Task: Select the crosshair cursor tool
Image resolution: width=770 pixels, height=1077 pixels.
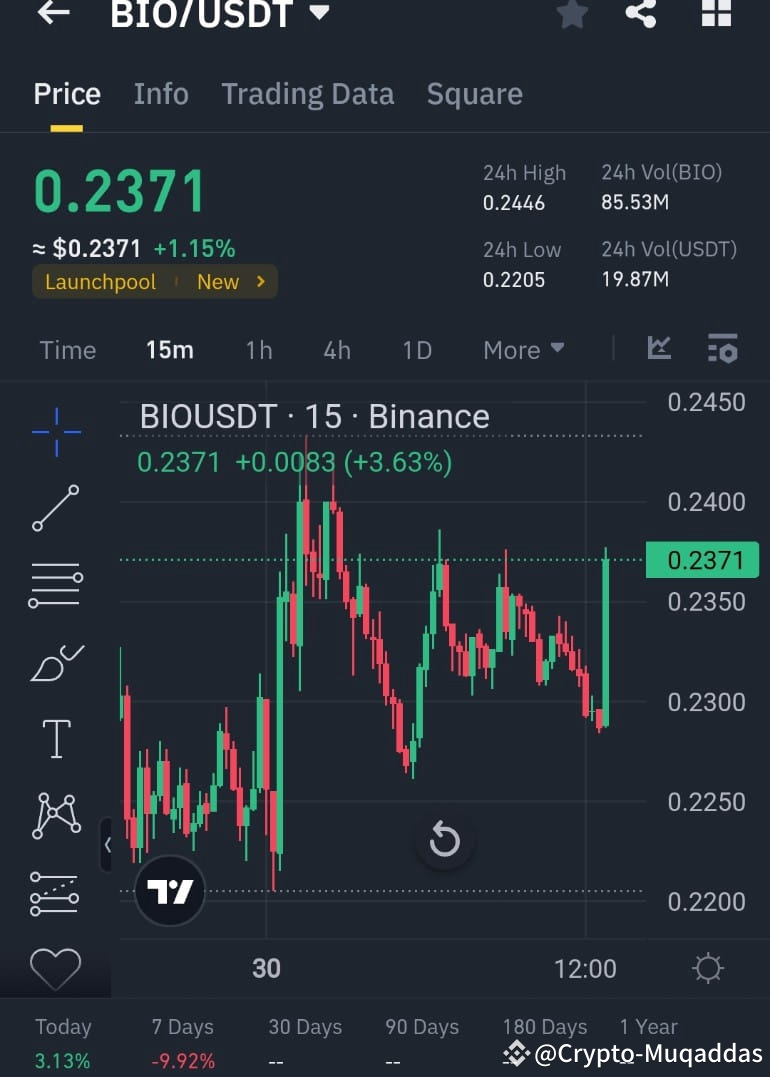Action: coord(56,431)
